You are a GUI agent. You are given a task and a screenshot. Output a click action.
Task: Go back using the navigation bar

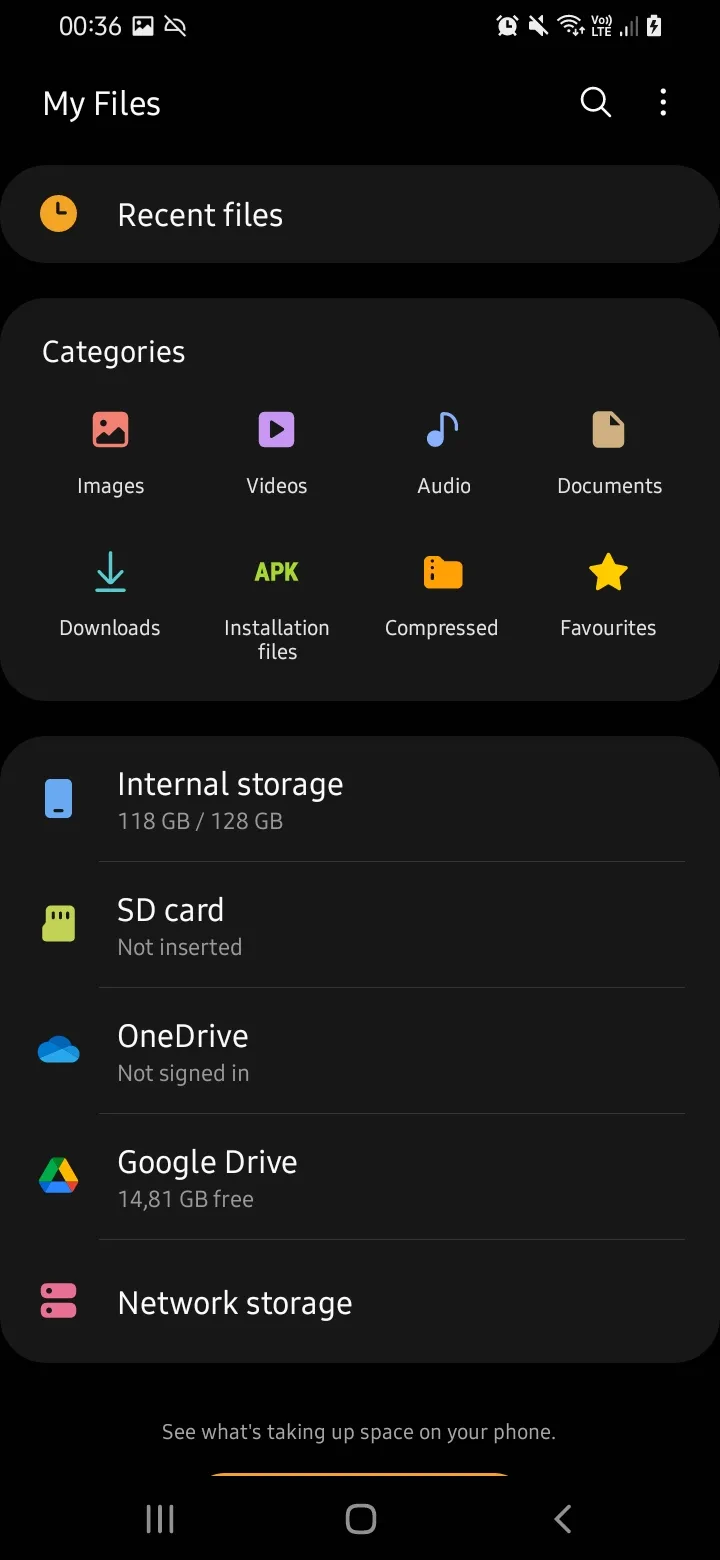click(x=563, y=1519)
